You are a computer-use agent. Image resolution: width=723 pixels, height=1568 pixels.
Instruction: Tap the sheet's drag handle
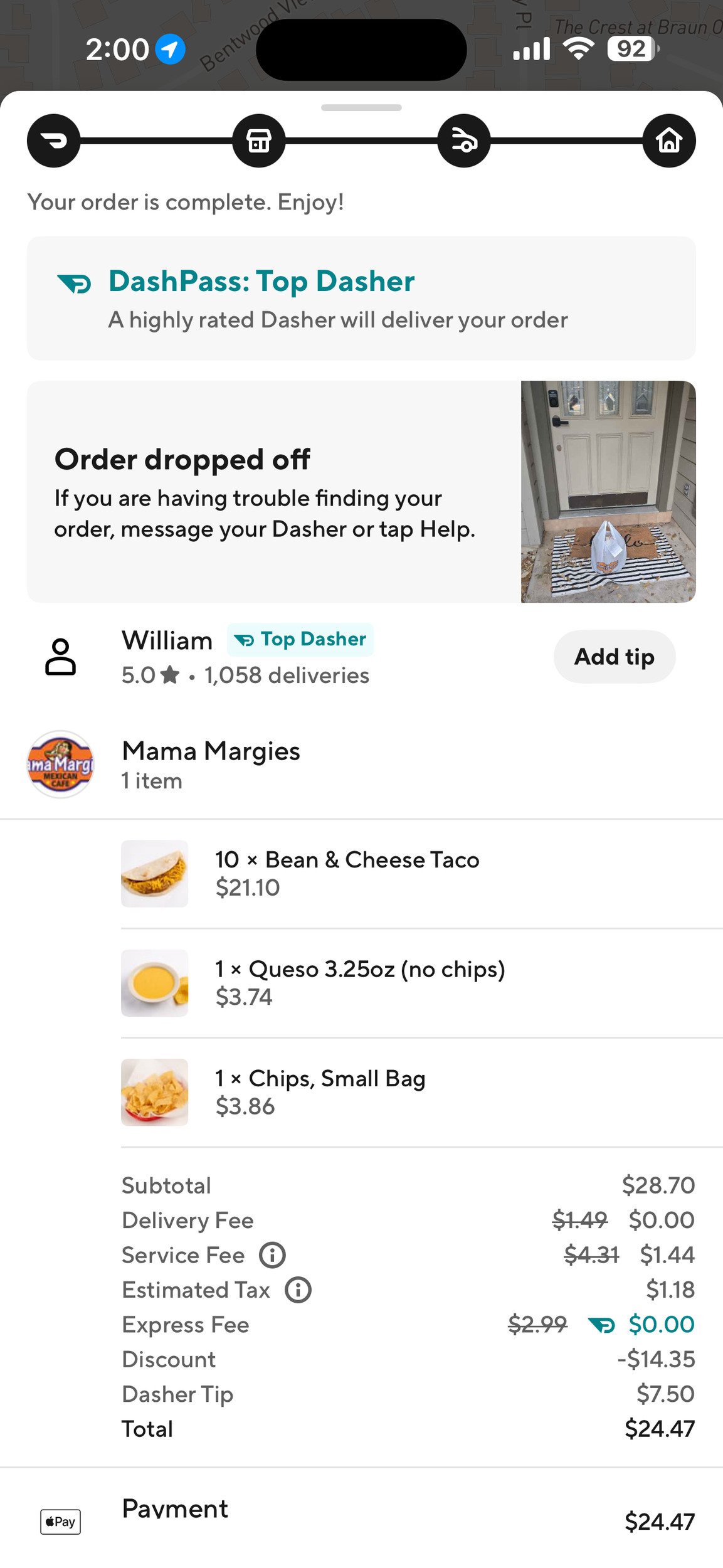(361, 108)
